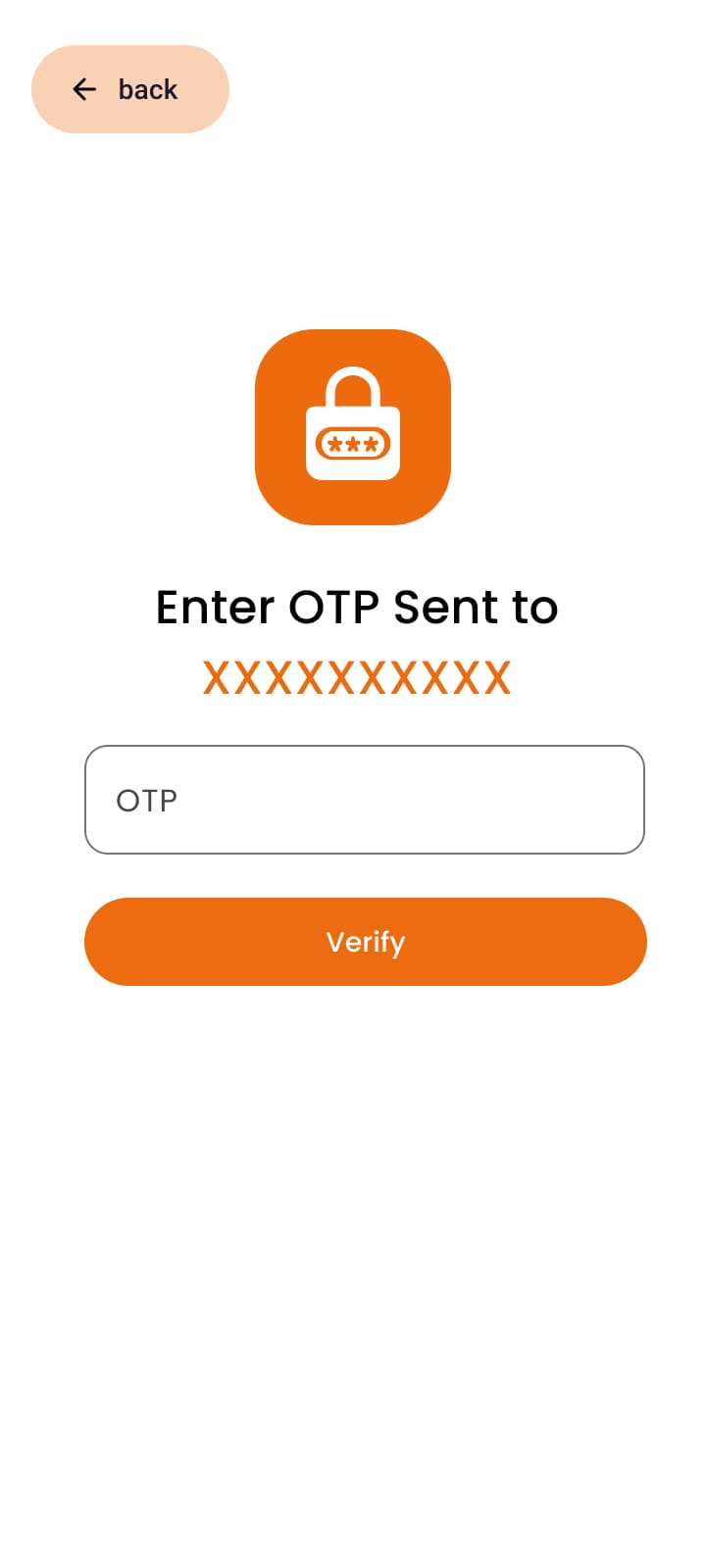Click the word 'back' in the top pill
The width and height of the screenshot is (706, 1568).
[147, 89]
